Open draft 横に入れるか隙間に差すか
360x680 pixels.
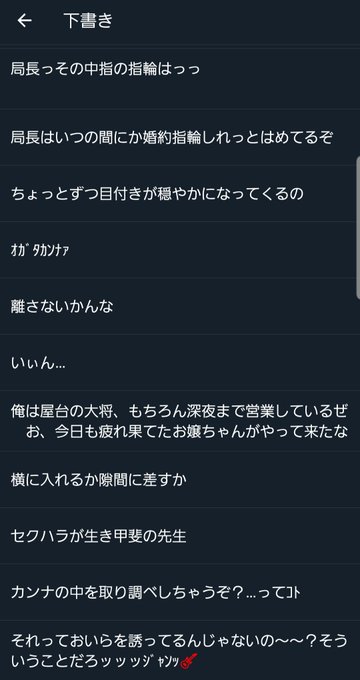click(180, 479)
